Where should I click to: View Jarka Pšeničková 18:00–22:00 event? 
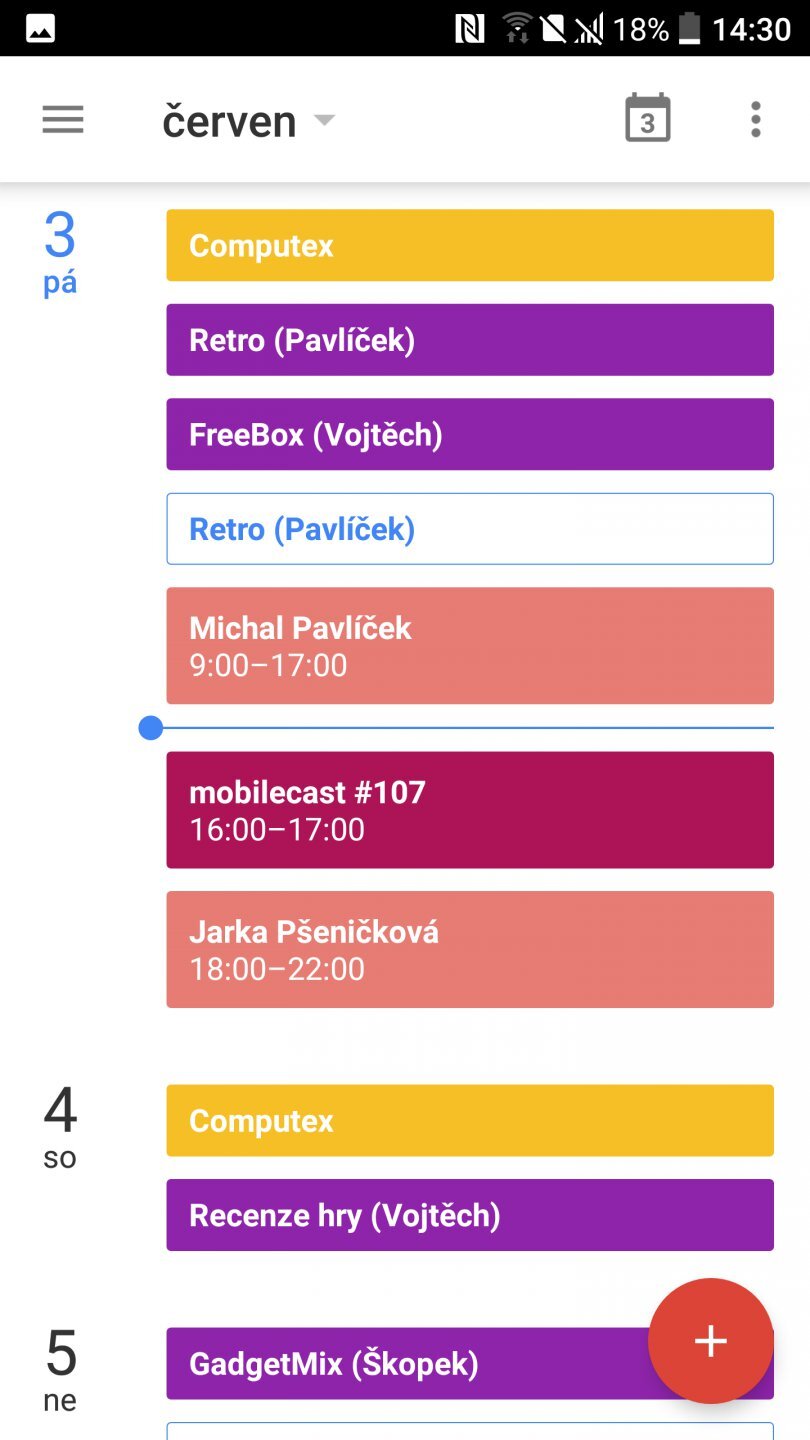pos(469,949)
